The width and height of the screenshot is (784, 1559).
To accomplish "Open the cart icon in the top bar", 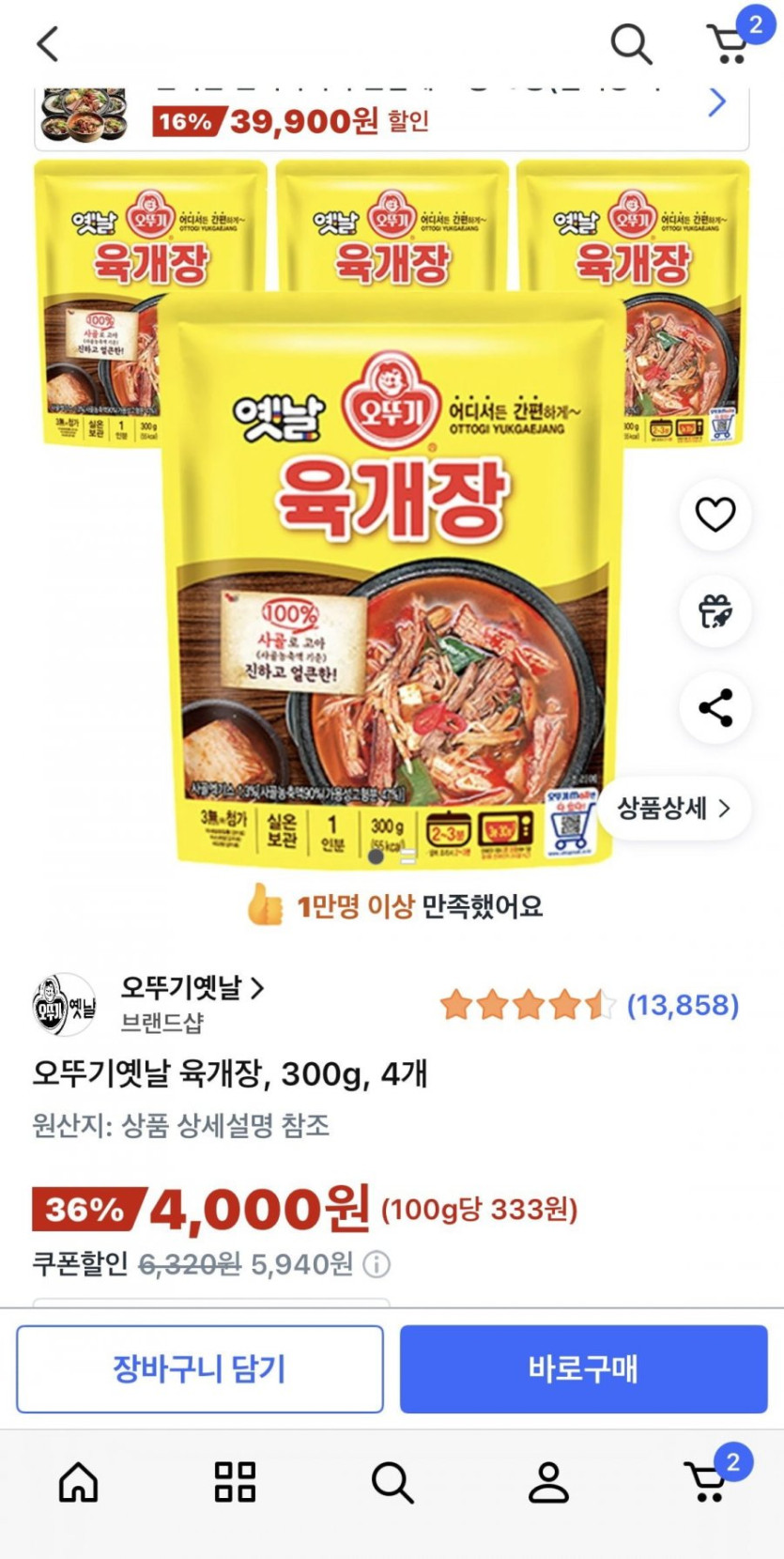I will click(x=730, y=43).
